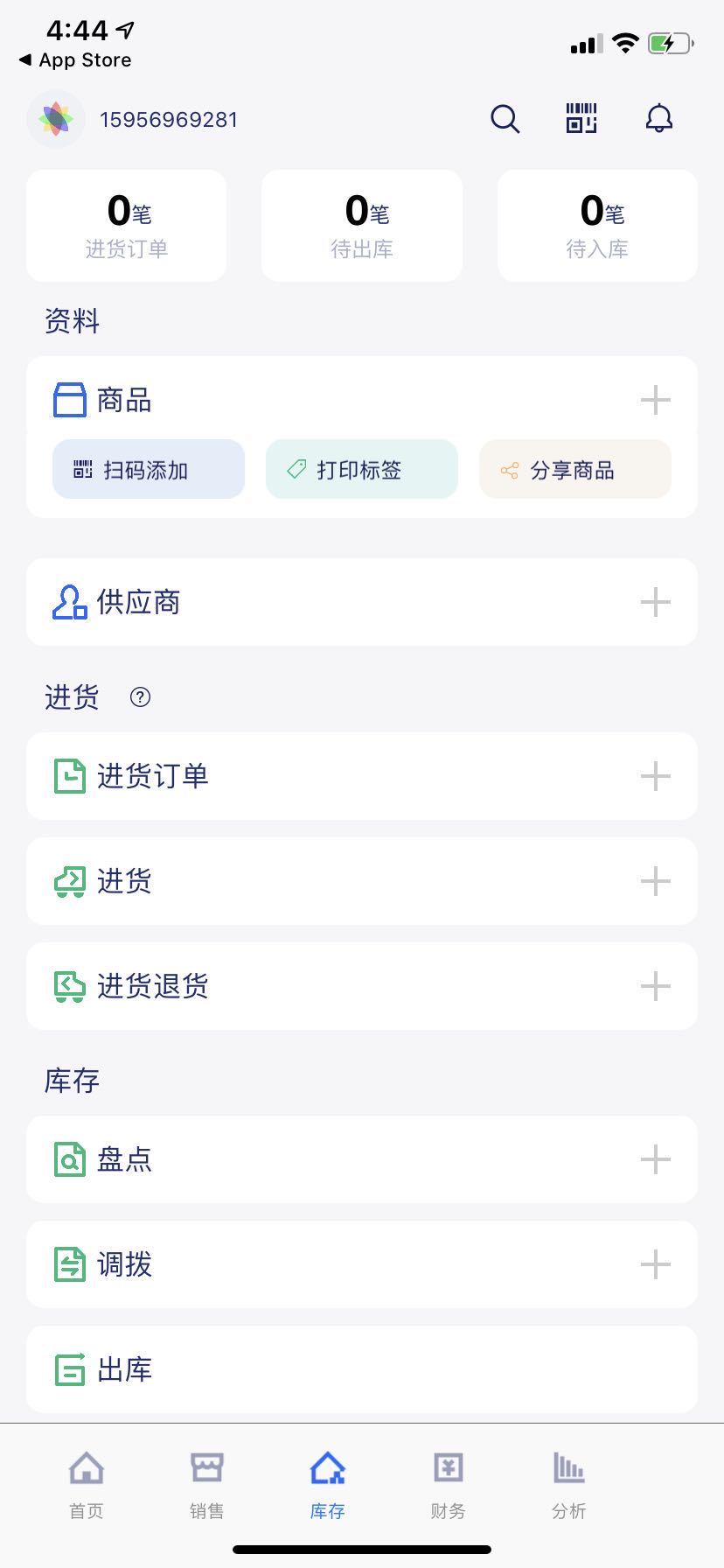Open the barcode scanner icon

tap(581, 119)
